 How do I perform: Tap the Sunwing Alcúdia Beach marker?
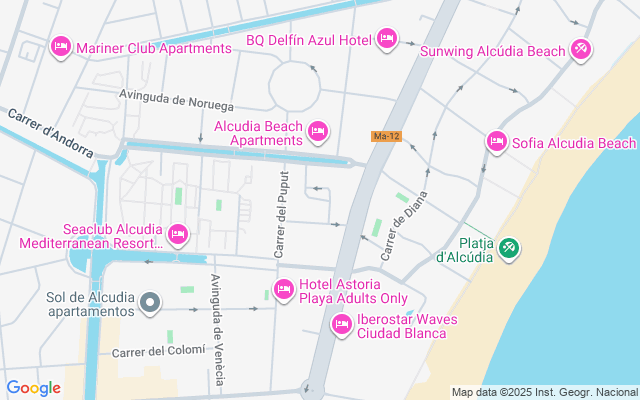pyautogui.click(x=582, y=49)
